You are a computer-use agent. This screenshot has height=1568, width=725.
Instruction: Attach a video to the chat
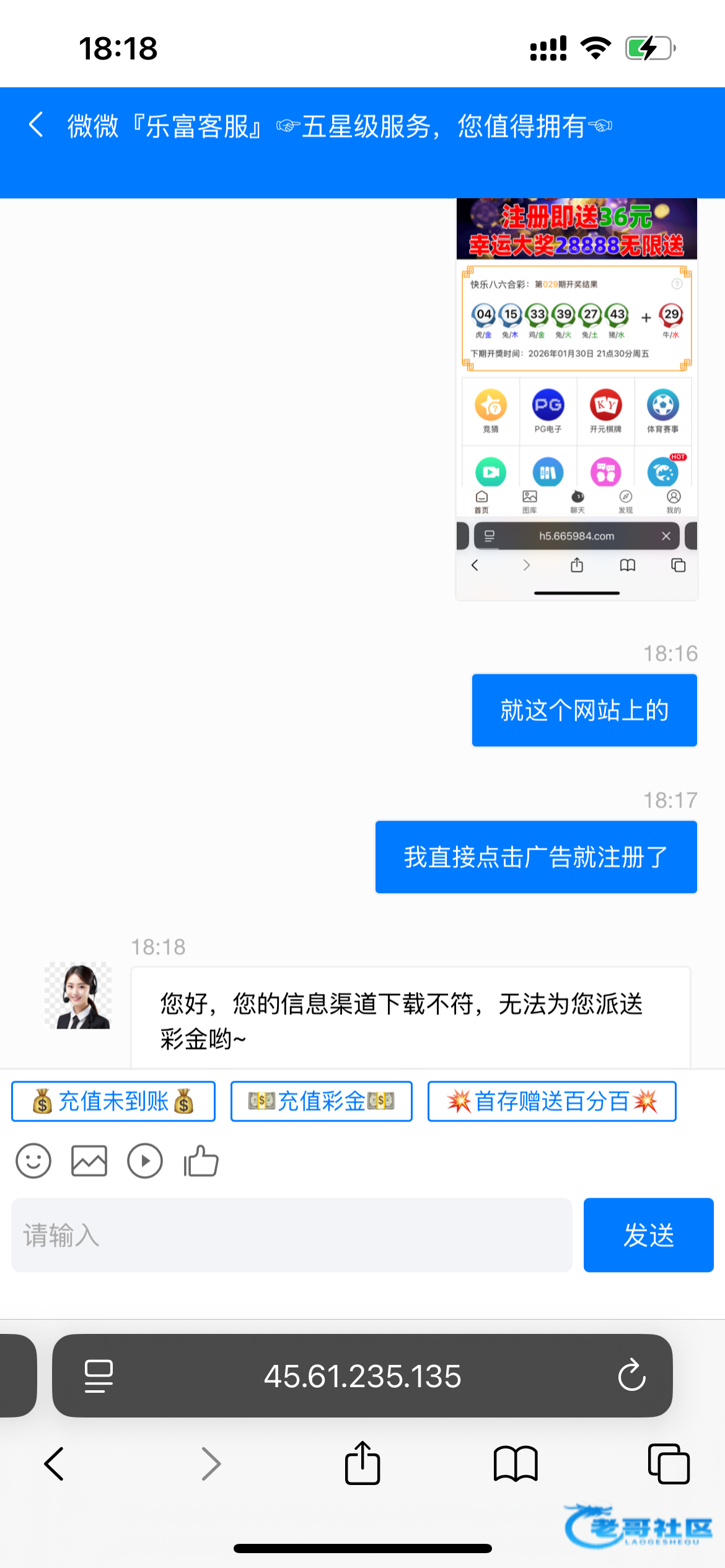pos(145,1161)
